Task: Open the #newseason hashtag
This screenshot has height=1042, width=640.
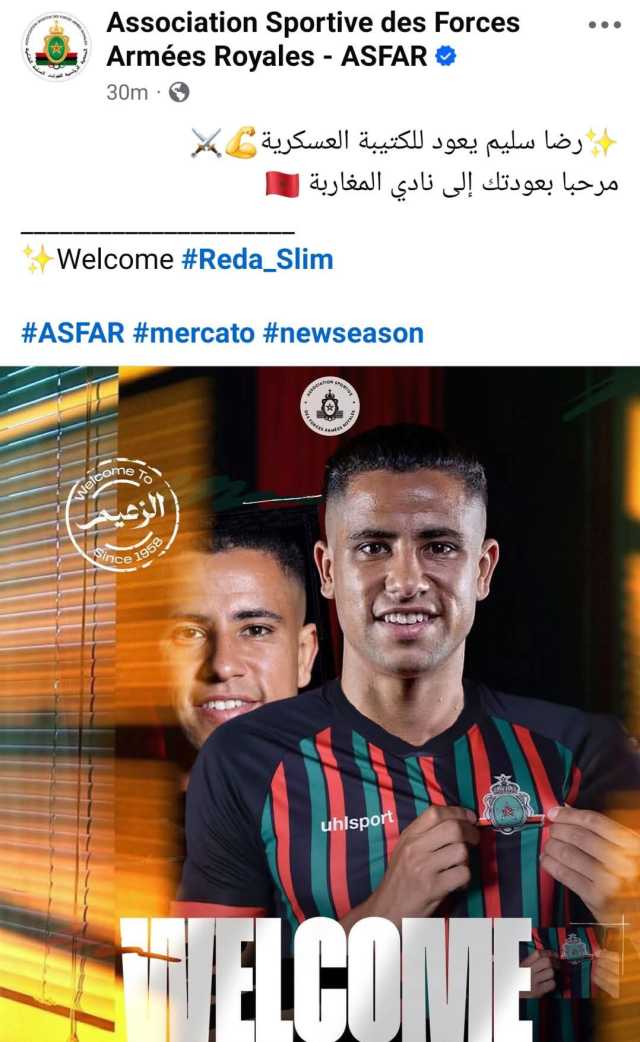Action: (x=343, y=333)
